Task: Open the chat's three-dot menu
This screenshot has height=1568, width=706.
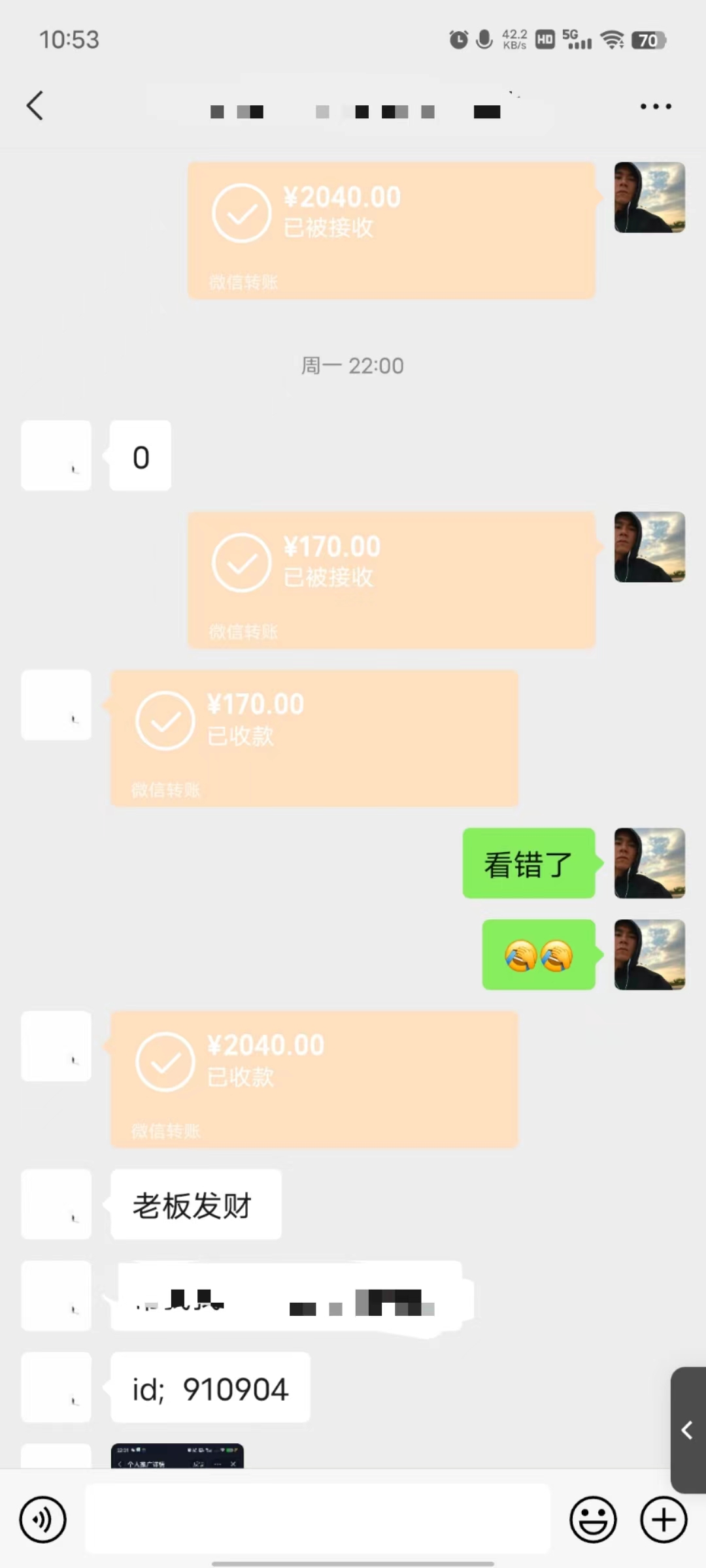Action: point(655,106)
